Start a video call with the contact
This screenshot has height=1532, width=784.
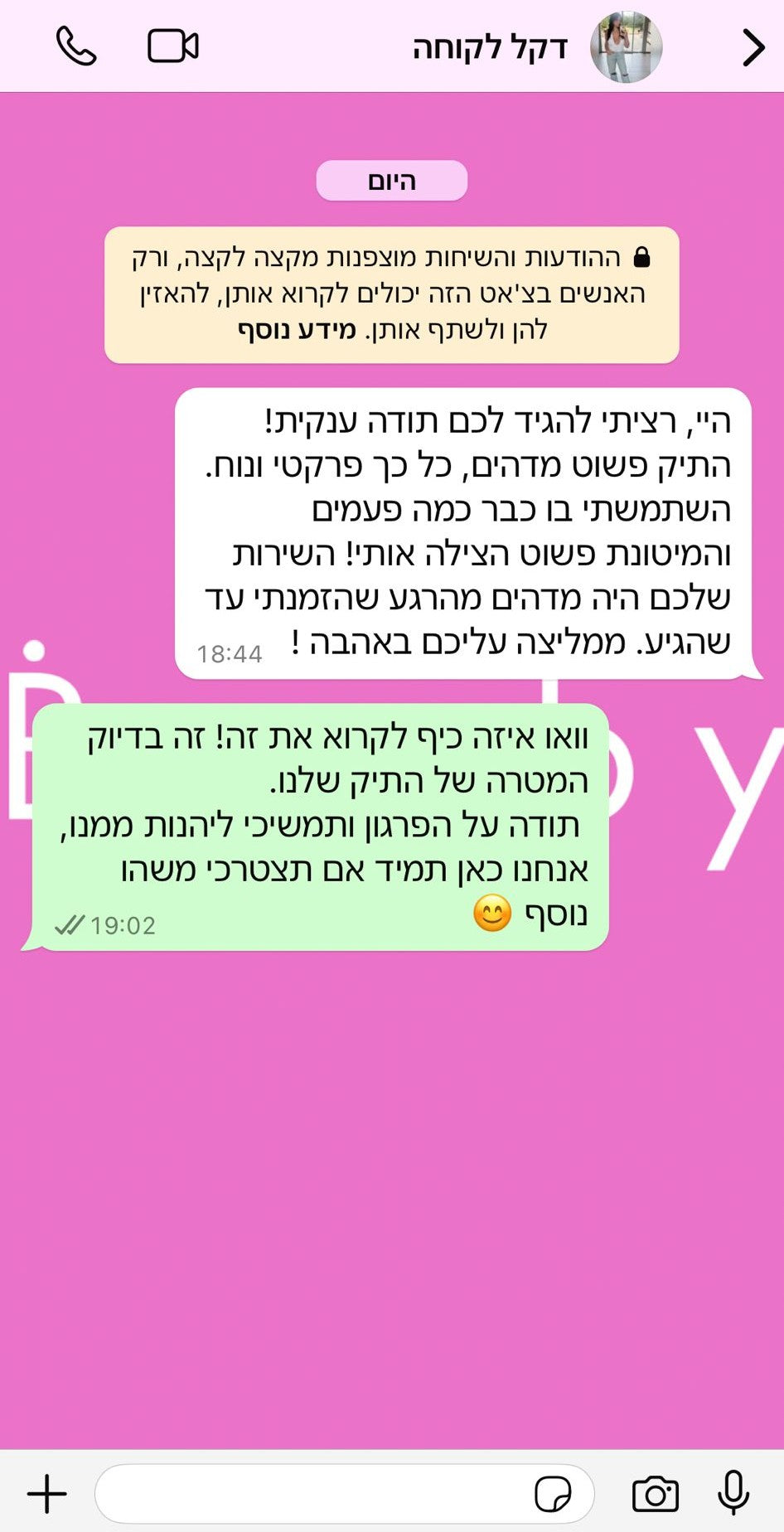[x=172, y=46]
